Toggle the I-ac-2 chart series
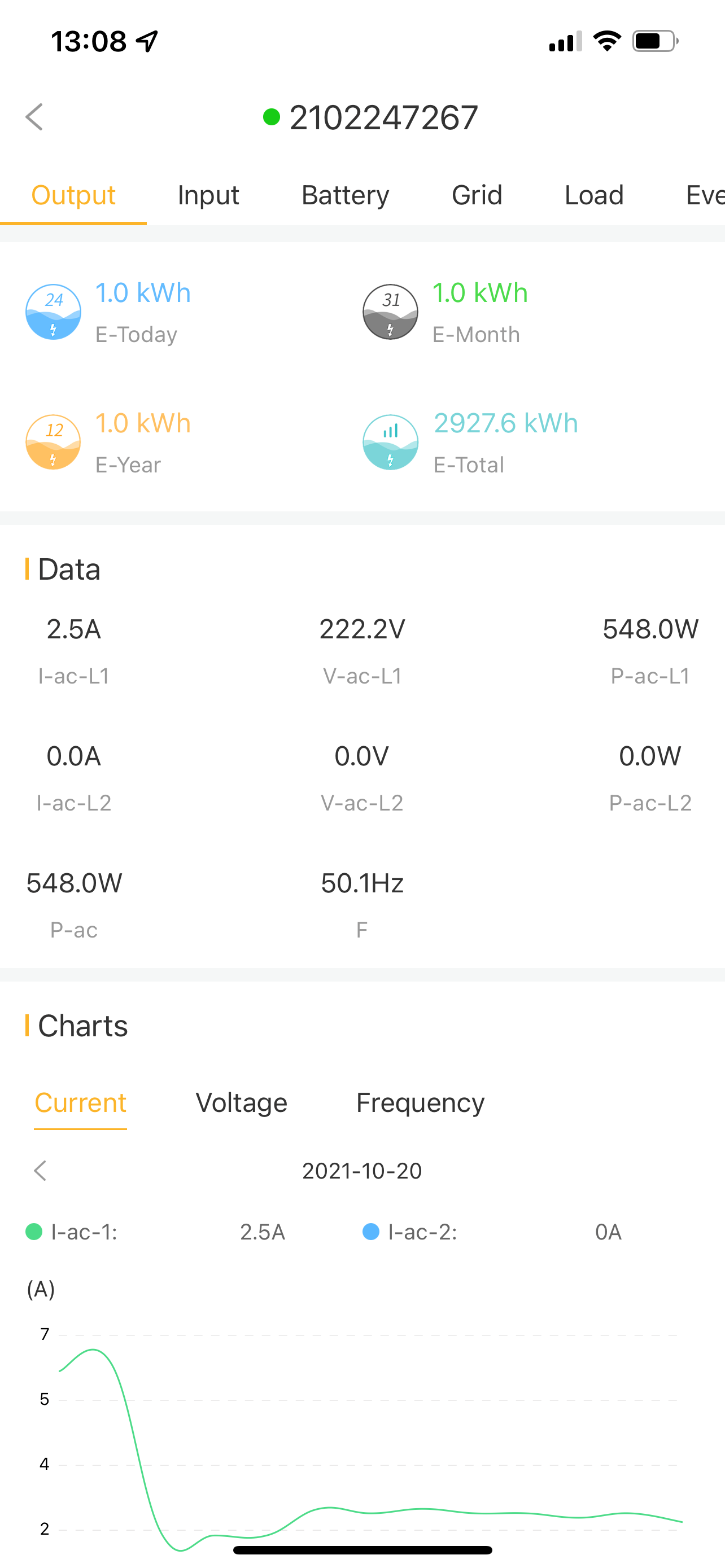 pos(410,1232)
